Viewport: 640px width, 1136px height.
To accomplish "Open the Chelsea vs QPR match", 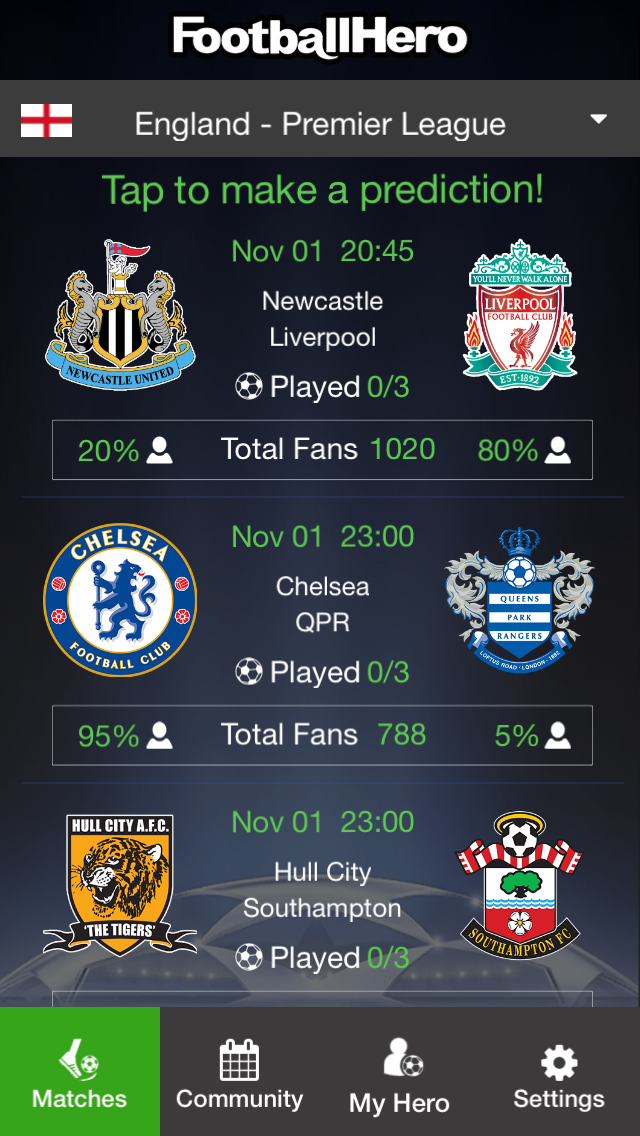I will pyautogui.click(x=320, y=641).
